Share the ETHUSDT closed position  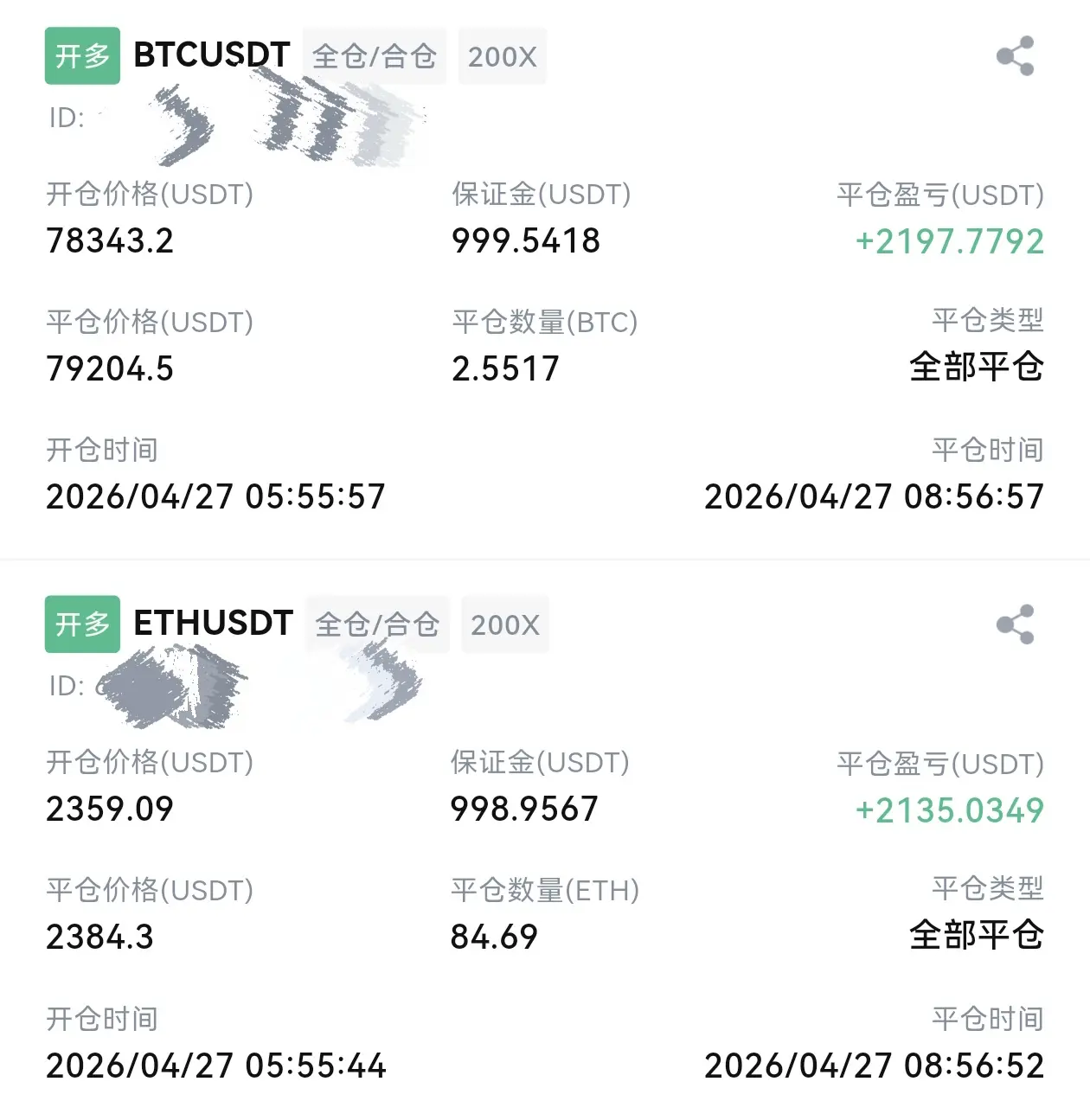(x=1015, y=624)
